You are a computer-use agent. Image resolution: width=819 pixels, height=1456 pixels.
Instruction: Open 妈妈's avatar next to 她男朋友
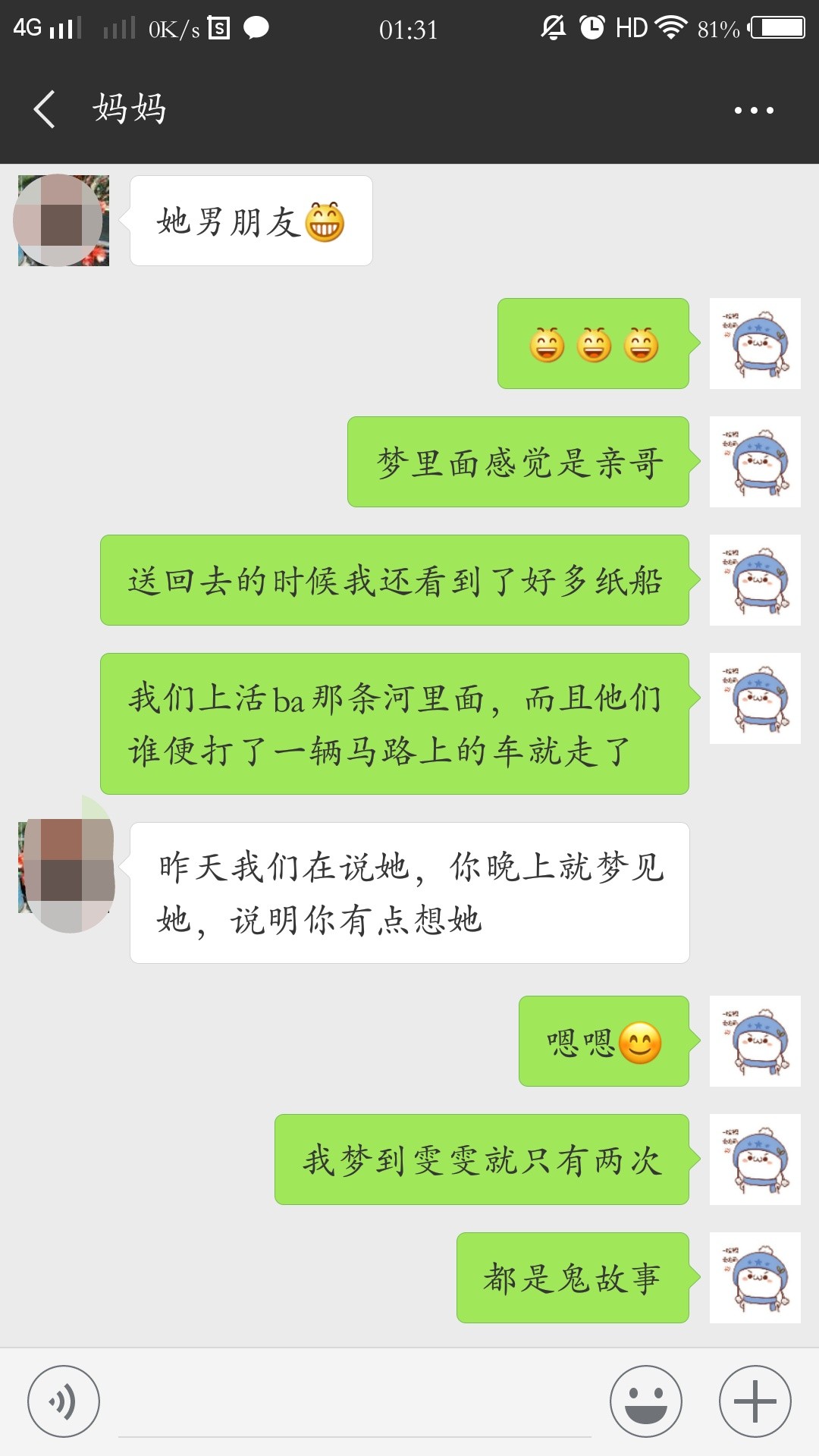pos(64,221)
